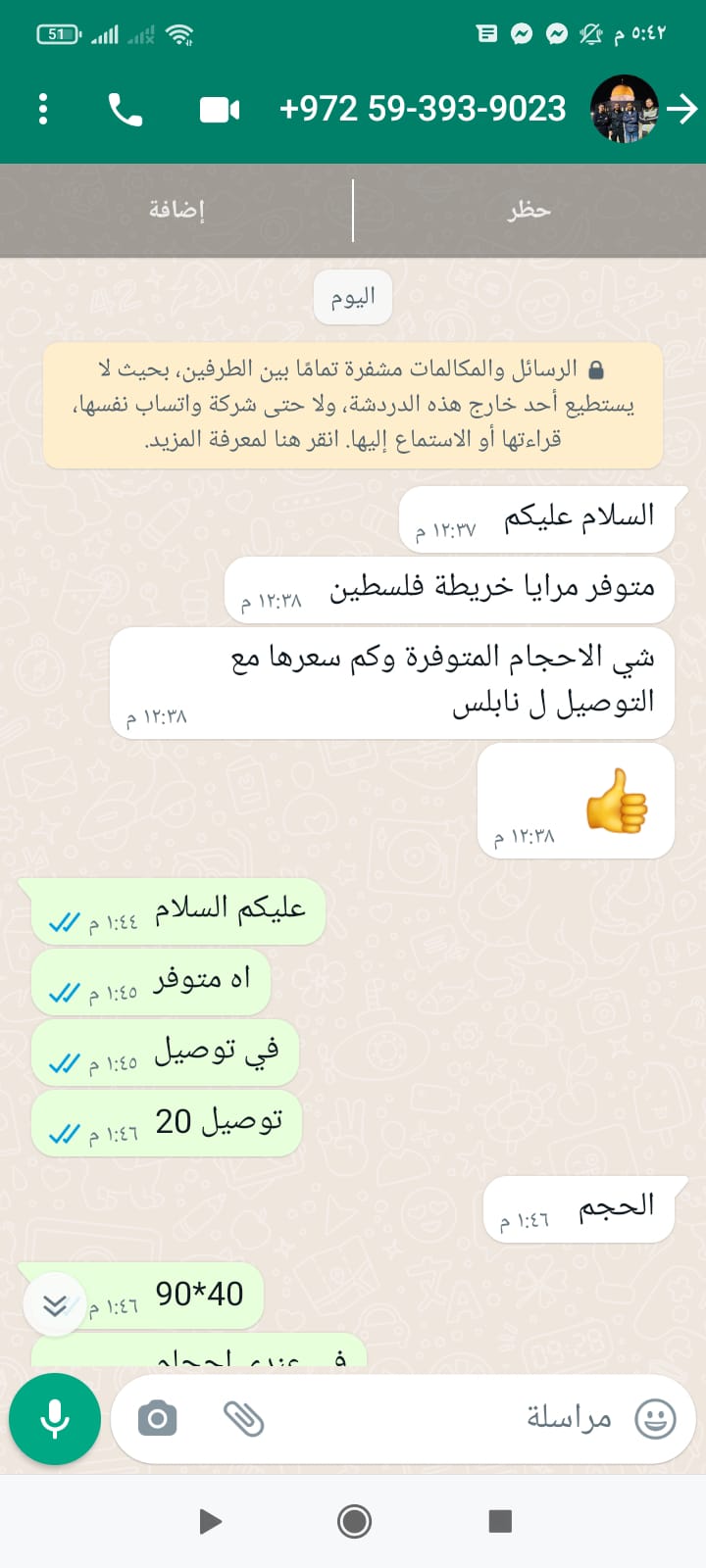Viewport: 706px width, 1568px height.
Task: Open recent apps with the square button
Action: (x=500, y=1521)
